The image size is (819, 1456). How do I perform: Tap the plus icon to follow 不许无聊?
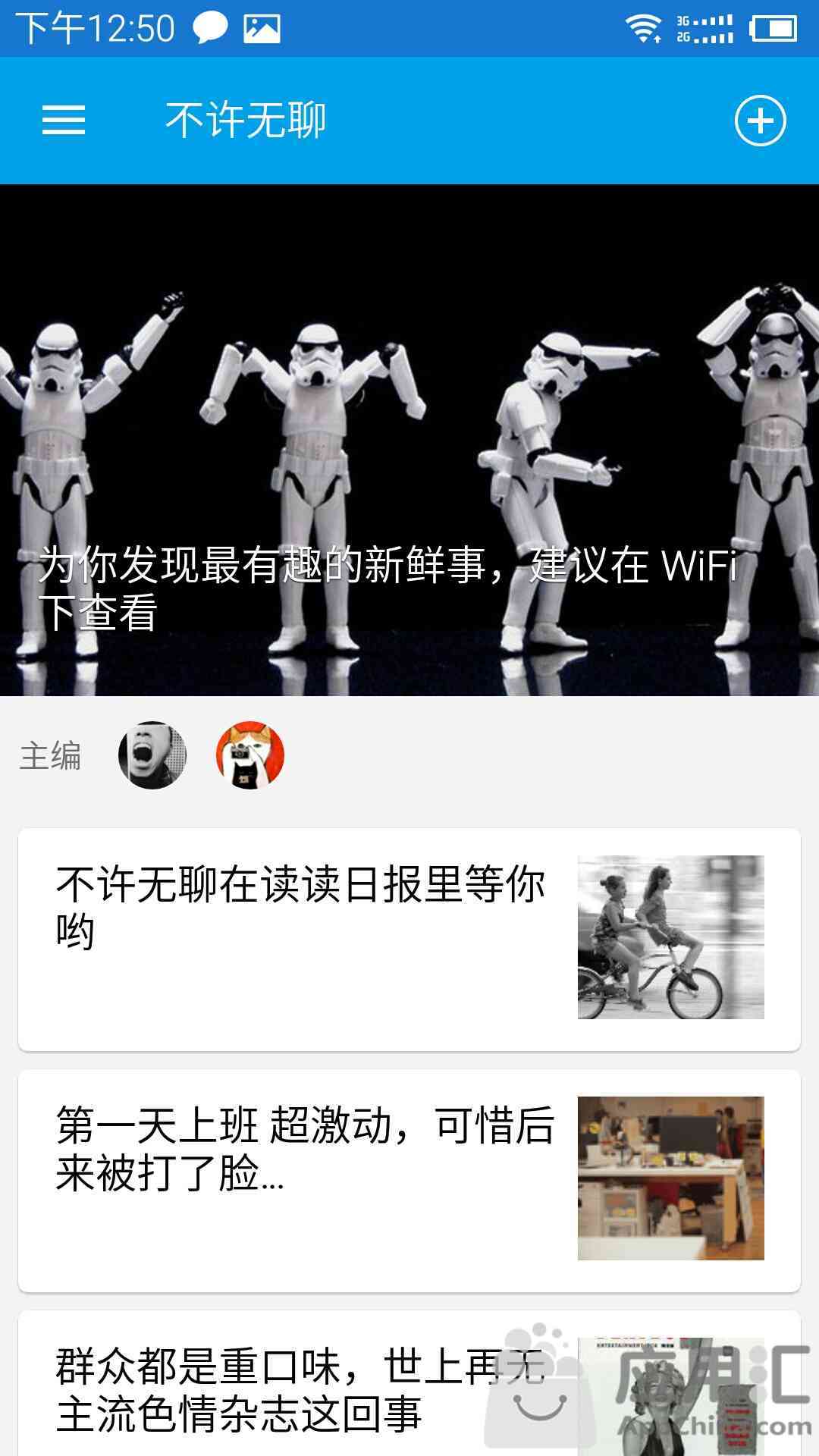pos(760,121)
